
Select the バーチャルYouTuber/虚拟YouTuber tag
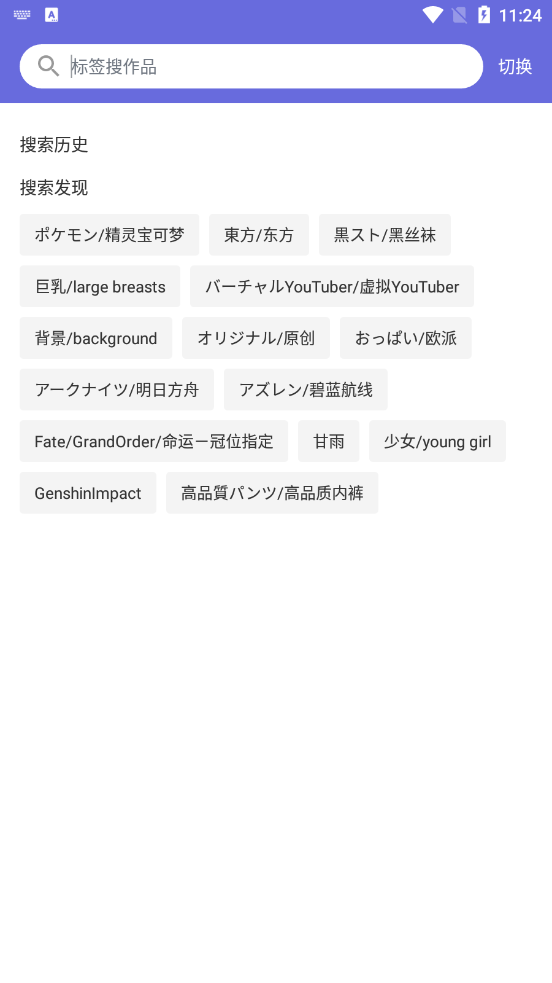click(x=331, y=286)
